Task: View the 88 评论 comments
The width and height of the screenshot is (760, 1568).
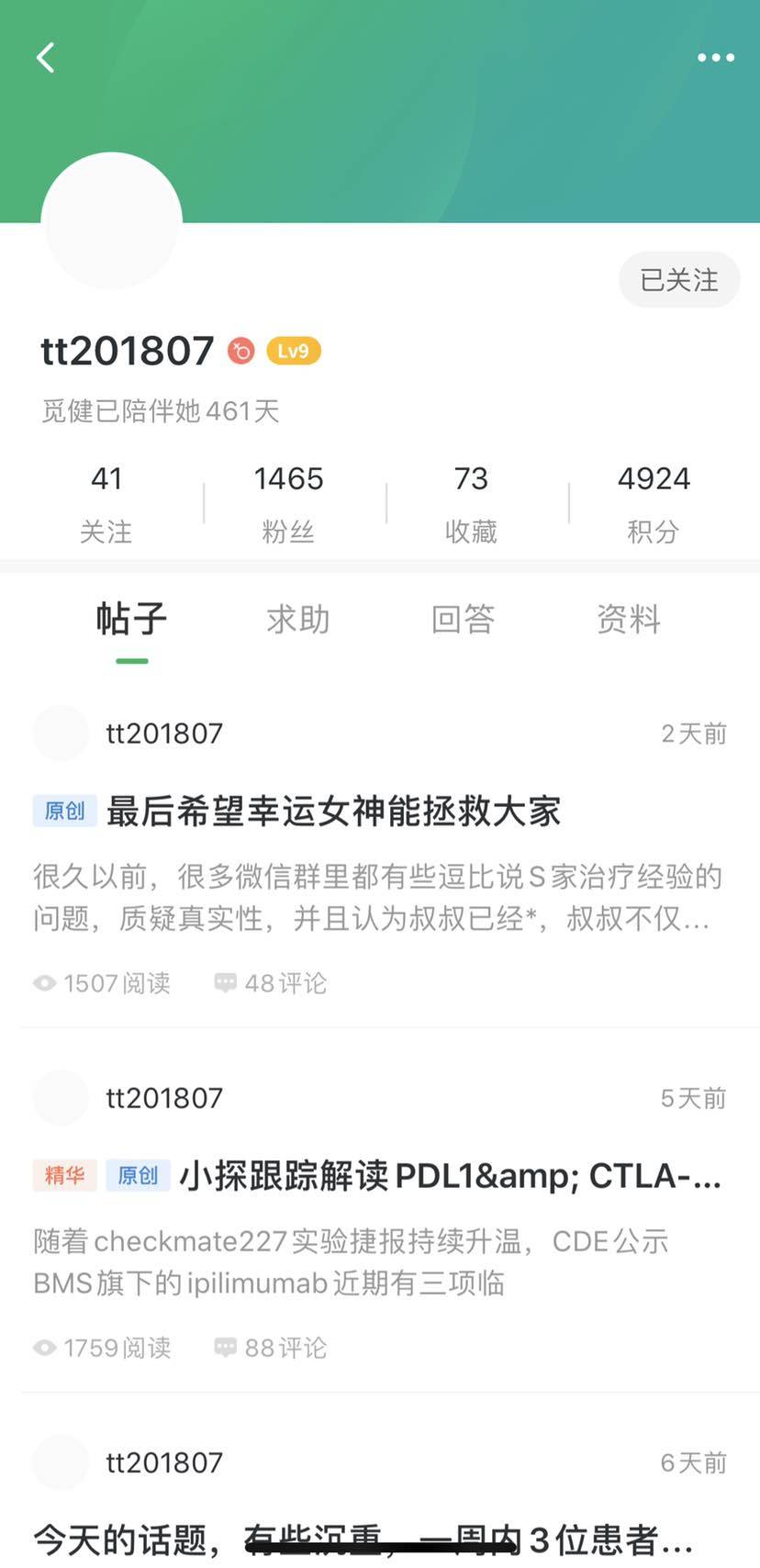Action: [x=272, y=1348]
